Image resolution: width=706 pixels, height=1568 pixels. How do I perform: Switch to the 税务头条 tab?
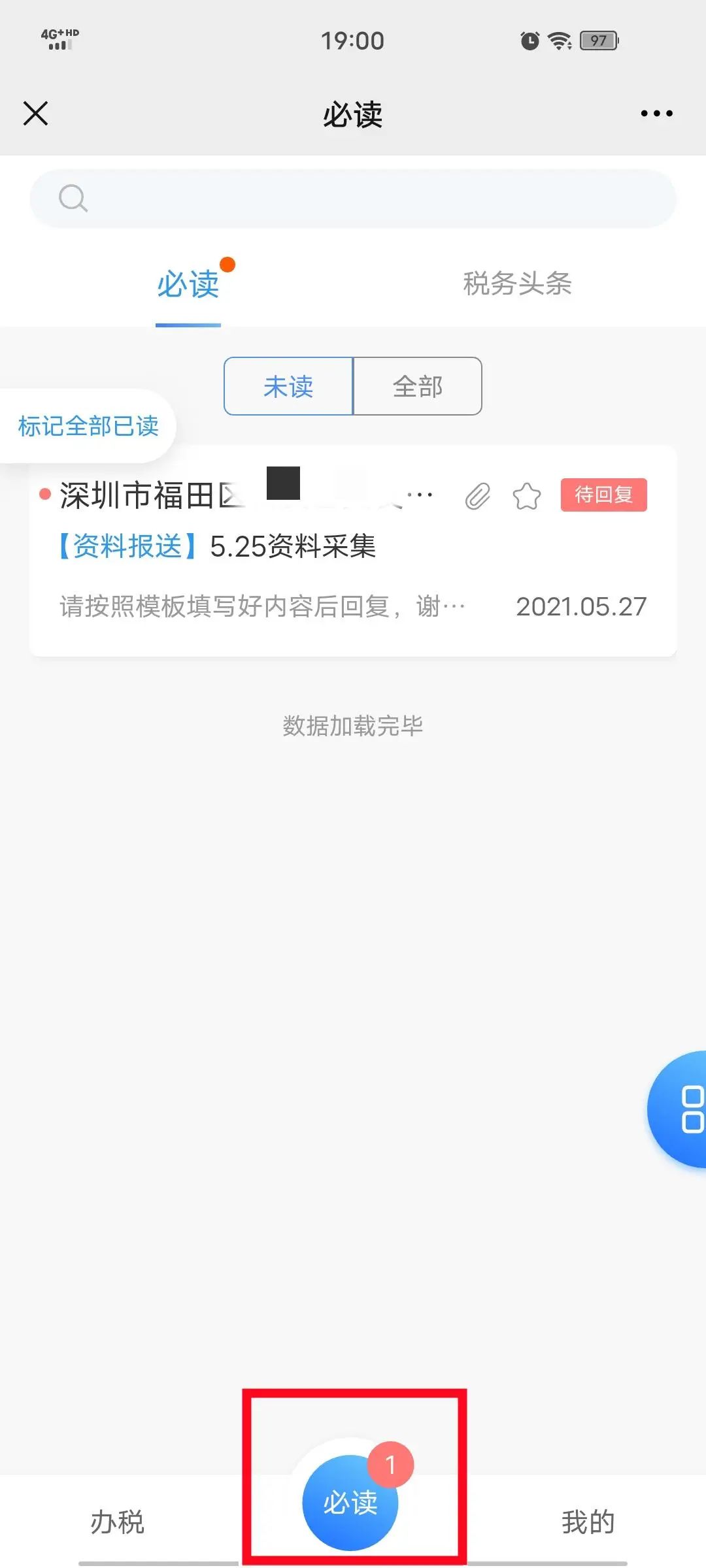point(517,284)
